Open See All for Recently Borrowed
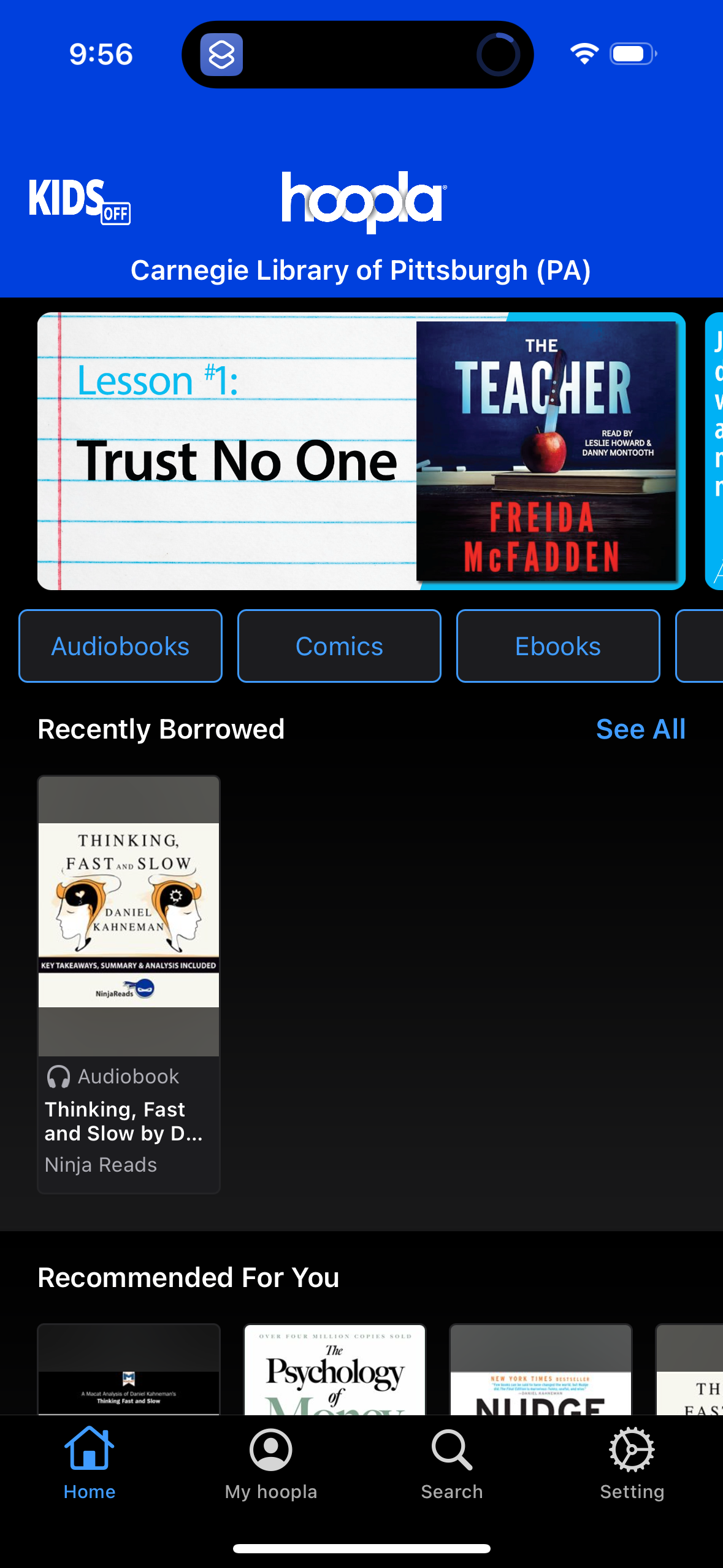 640,729
